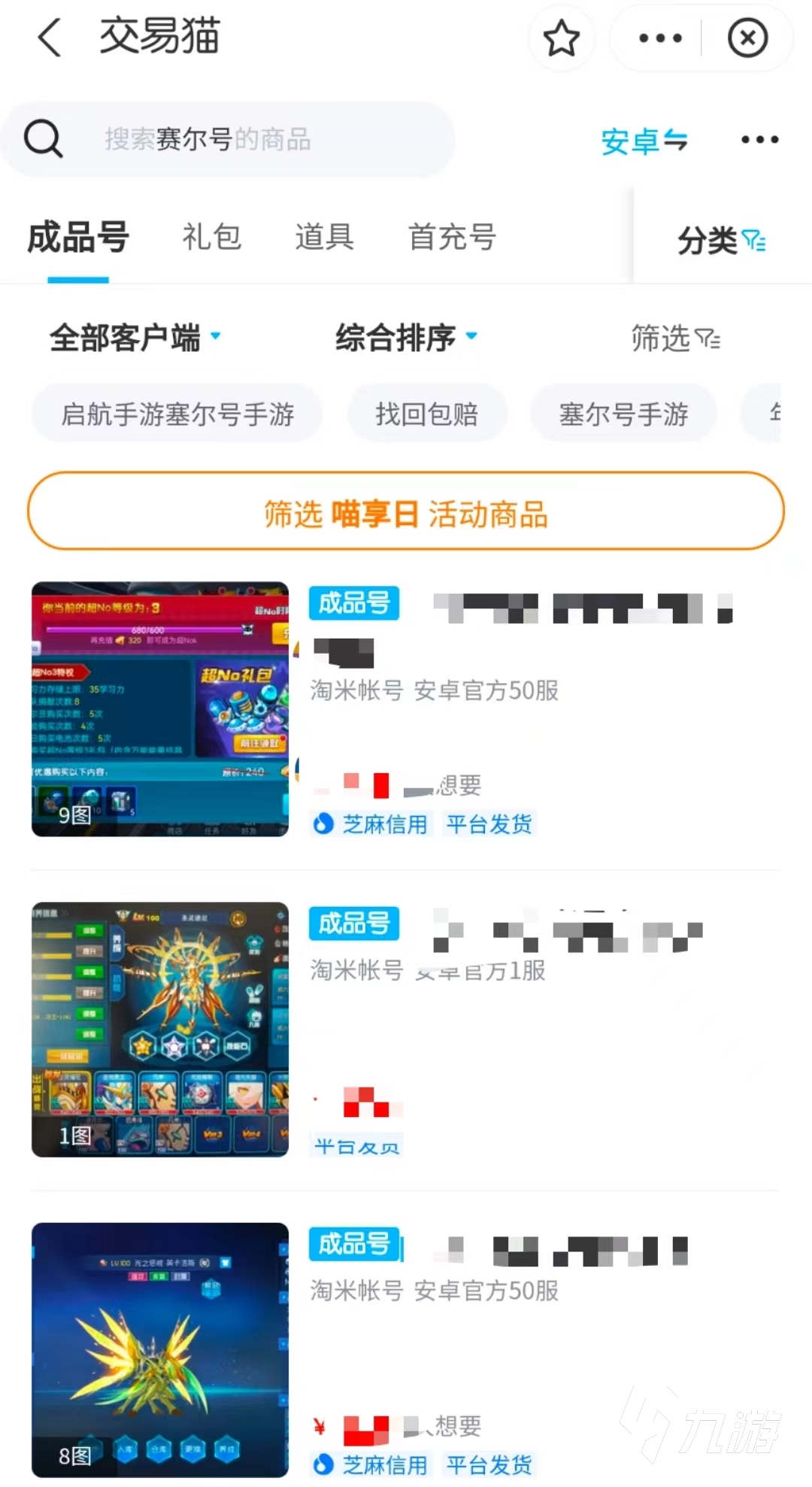Select the 塞尔号手游 chip
The height and width of the screenshot is (1487, 812).
[623, 414]
